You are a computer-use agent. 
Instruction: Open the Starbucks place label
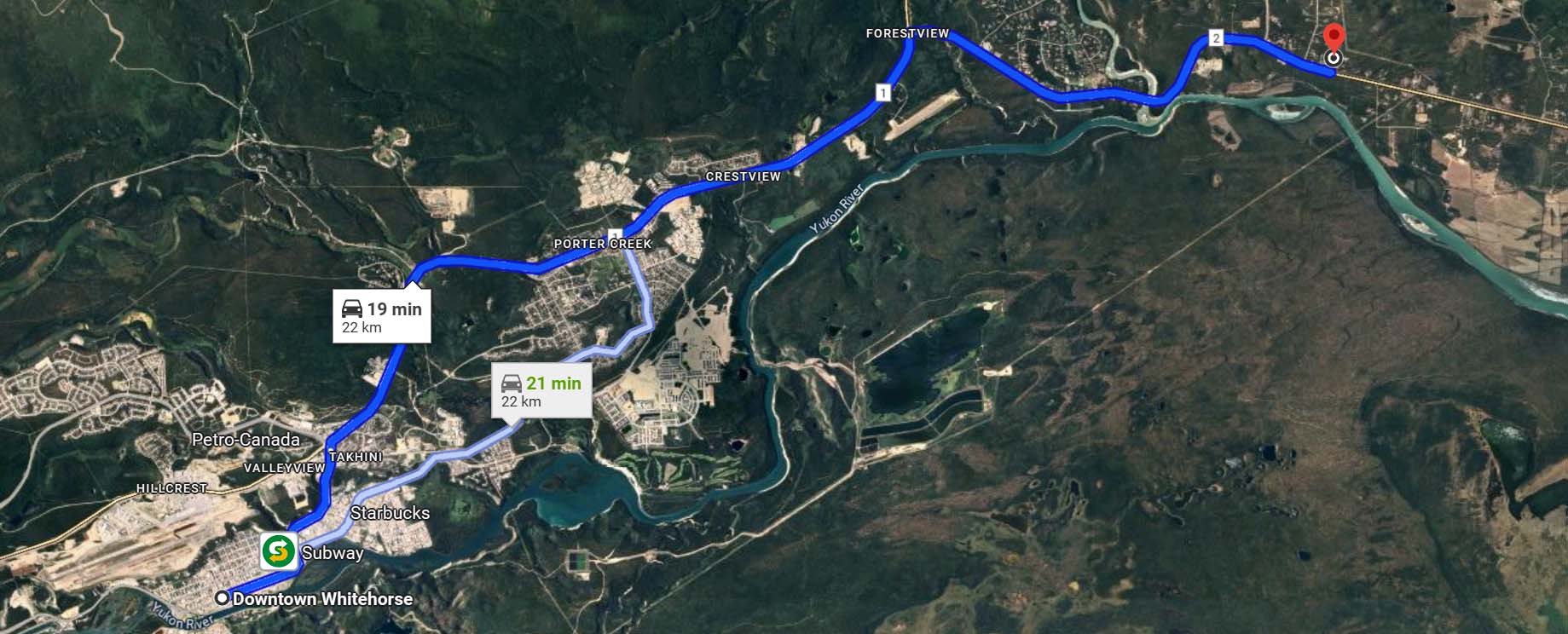(x=390, y=513)
